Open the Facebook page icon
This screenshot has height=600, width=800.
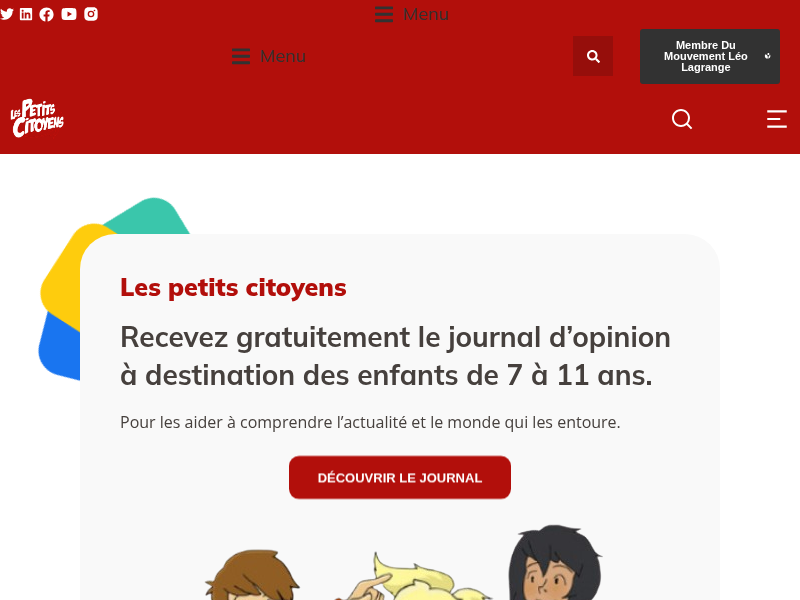point(46,14)
